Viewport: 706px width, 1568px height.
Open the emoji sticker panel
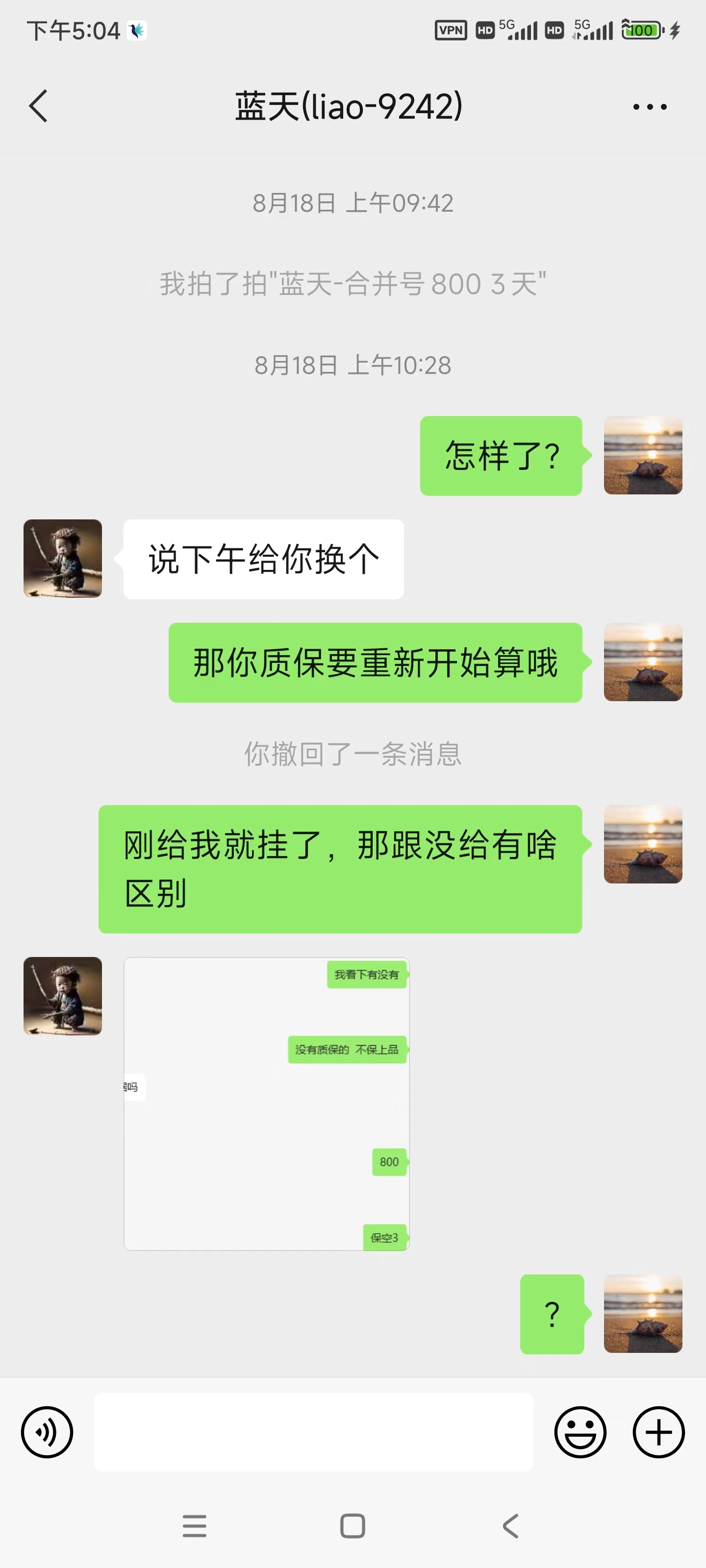pos(580,1432)
